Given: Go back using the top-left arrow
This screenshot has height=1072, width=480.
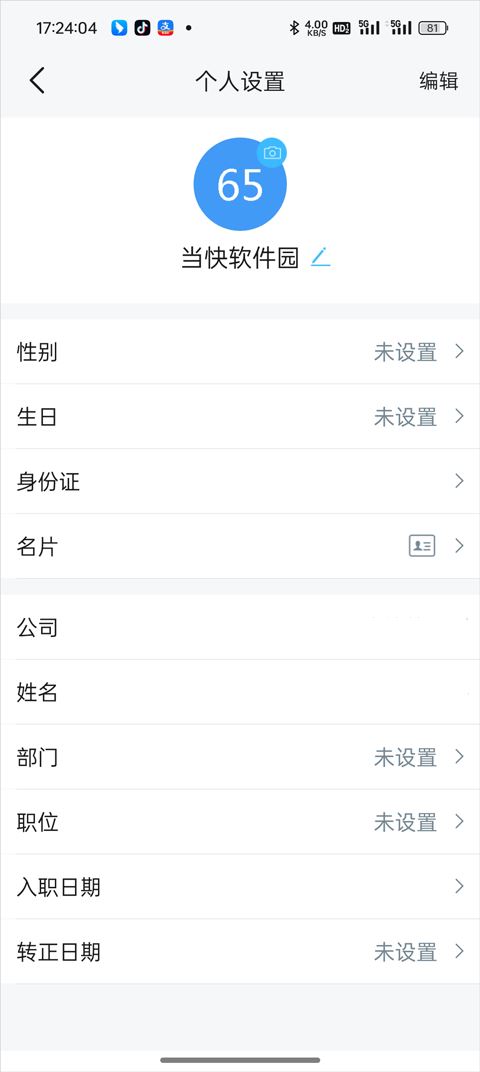Looking at the screenshot, I should [38, 81].
